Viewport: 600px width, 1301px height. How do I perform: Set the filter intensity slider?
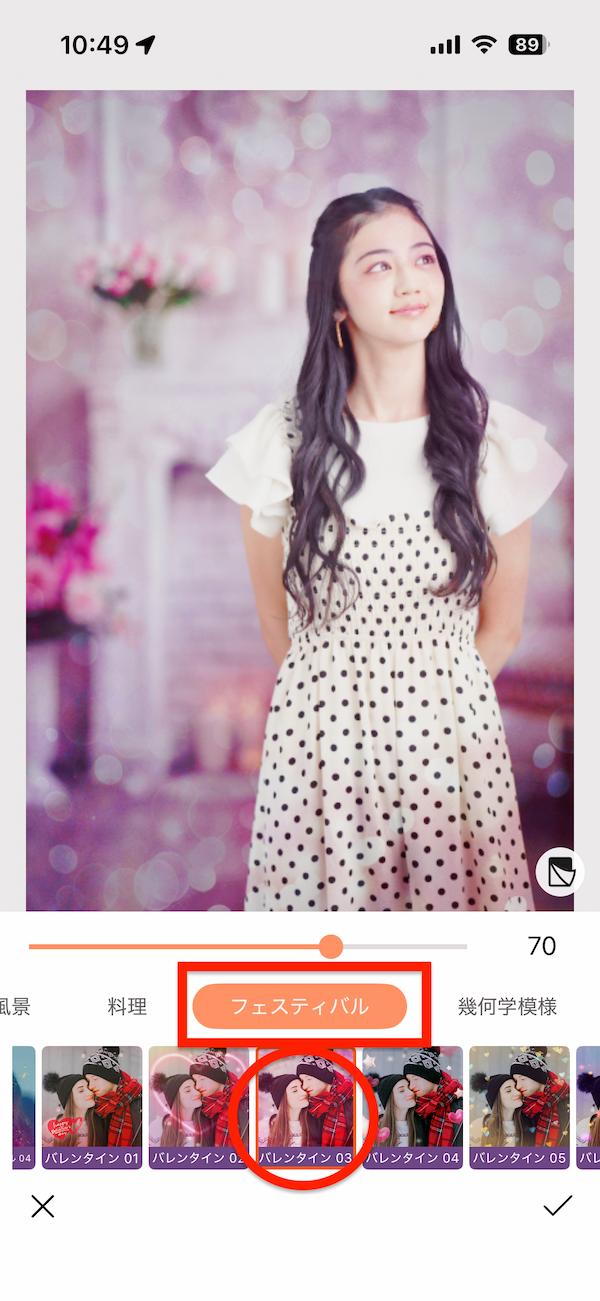point(331,946)
